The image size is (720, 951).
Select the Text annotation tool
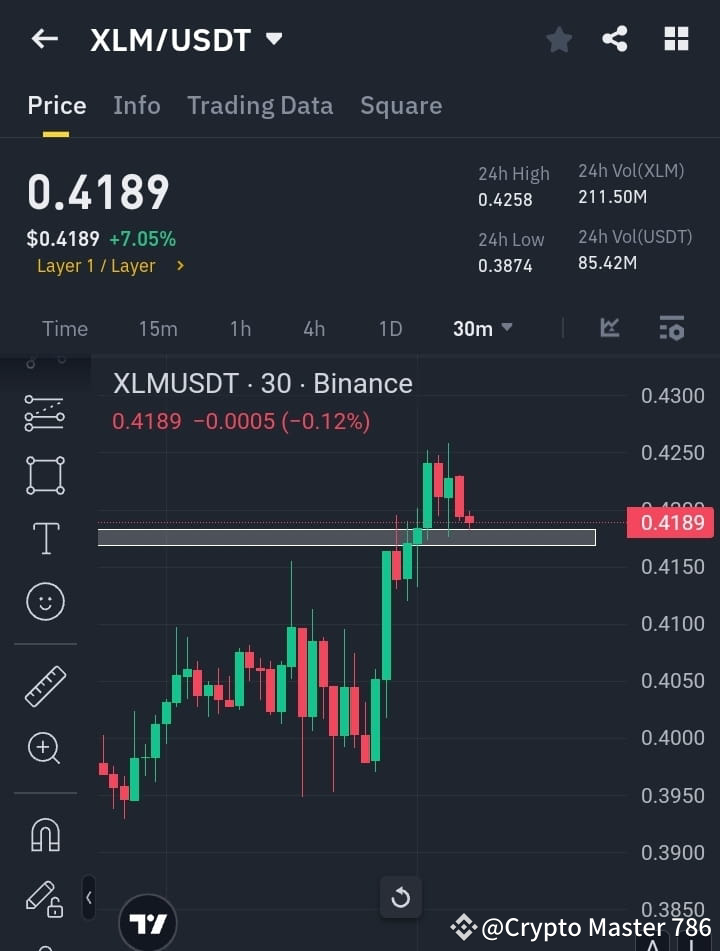point(45,538)
